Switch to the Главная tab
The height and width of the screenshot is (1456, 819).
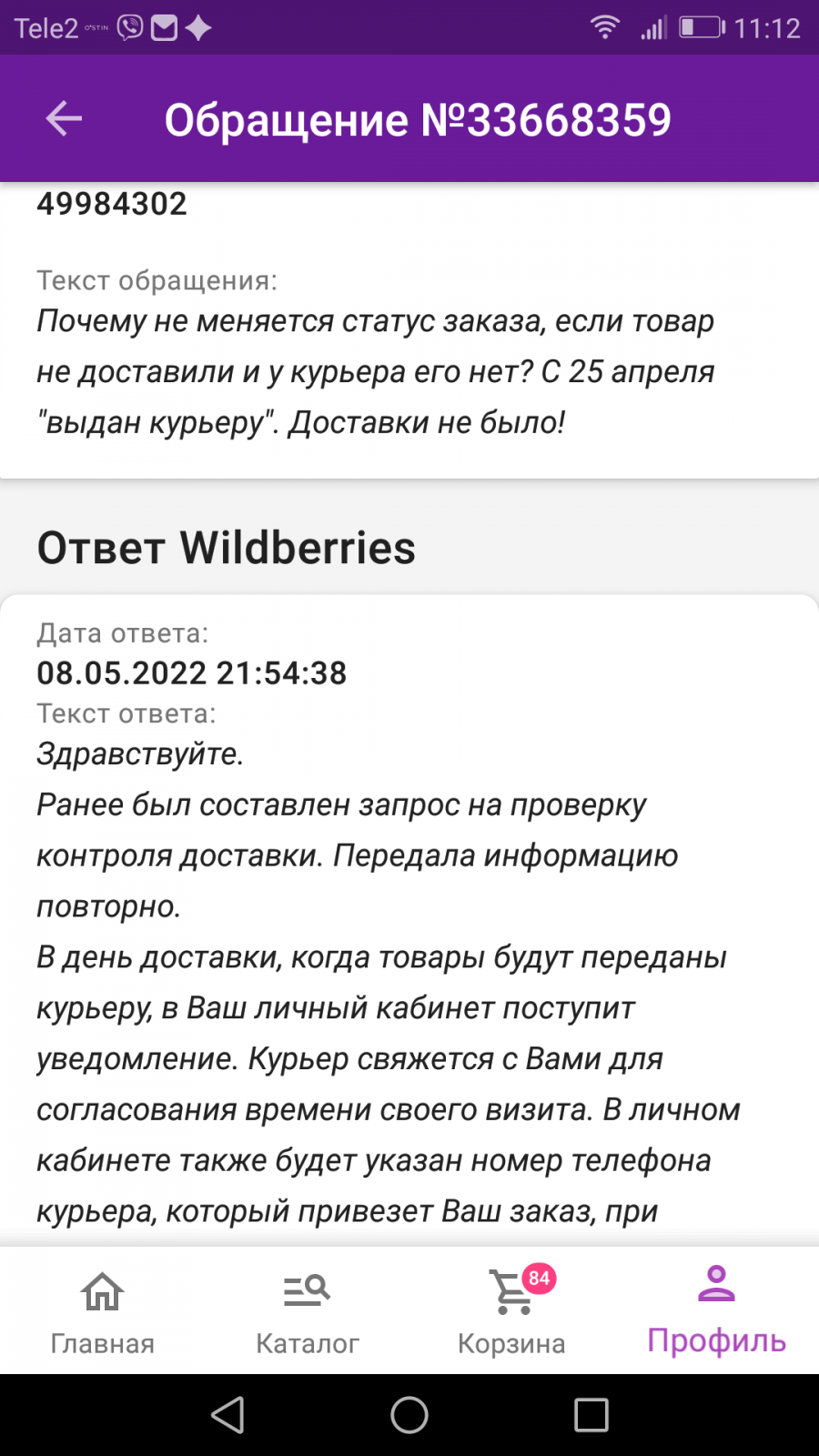tap(102, 1311)
